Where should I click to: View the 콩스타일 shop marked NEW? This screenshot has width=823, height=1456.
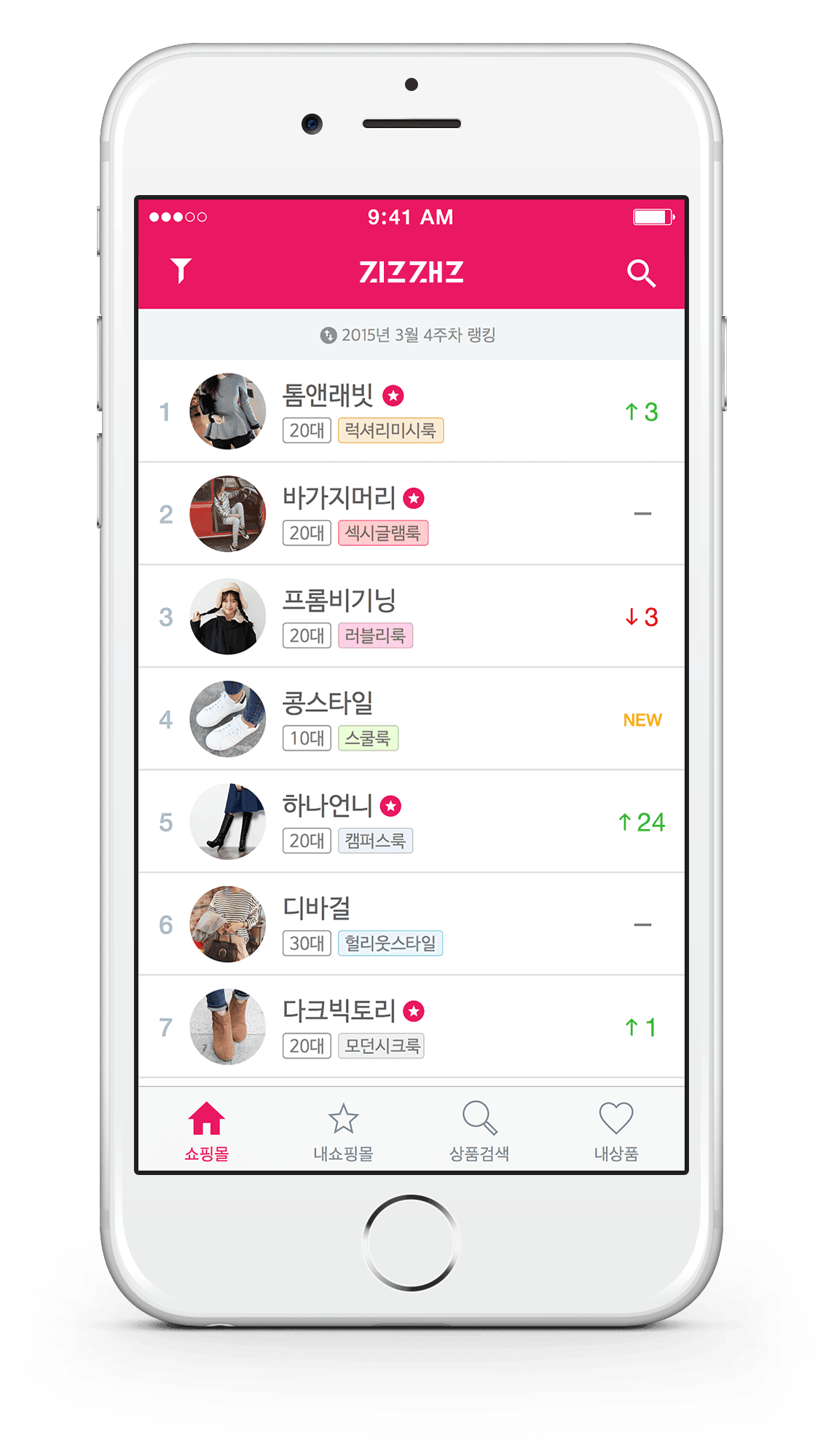[x=328, y=703]
